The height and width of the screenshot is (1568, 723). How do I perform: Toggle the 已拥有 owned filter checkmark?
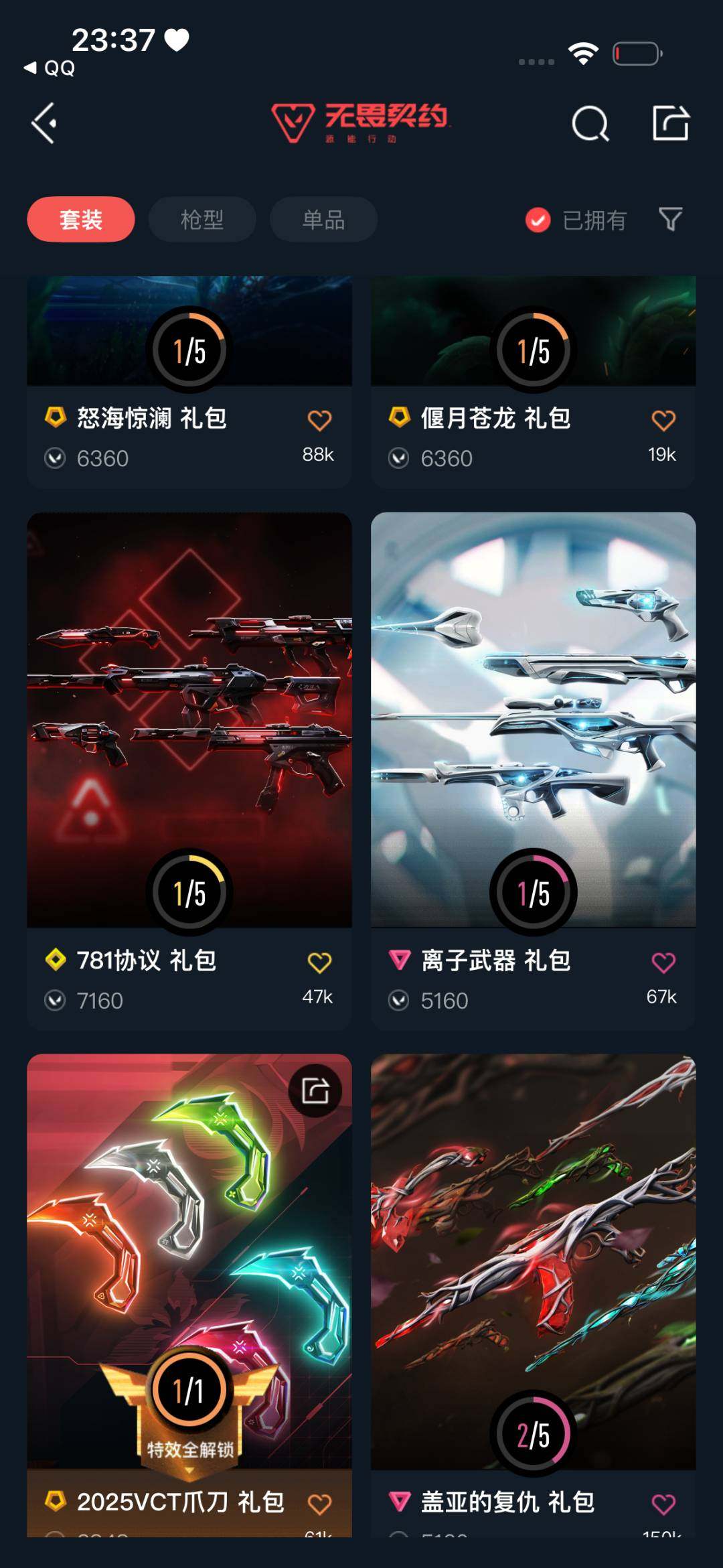(x=537, y=221)
